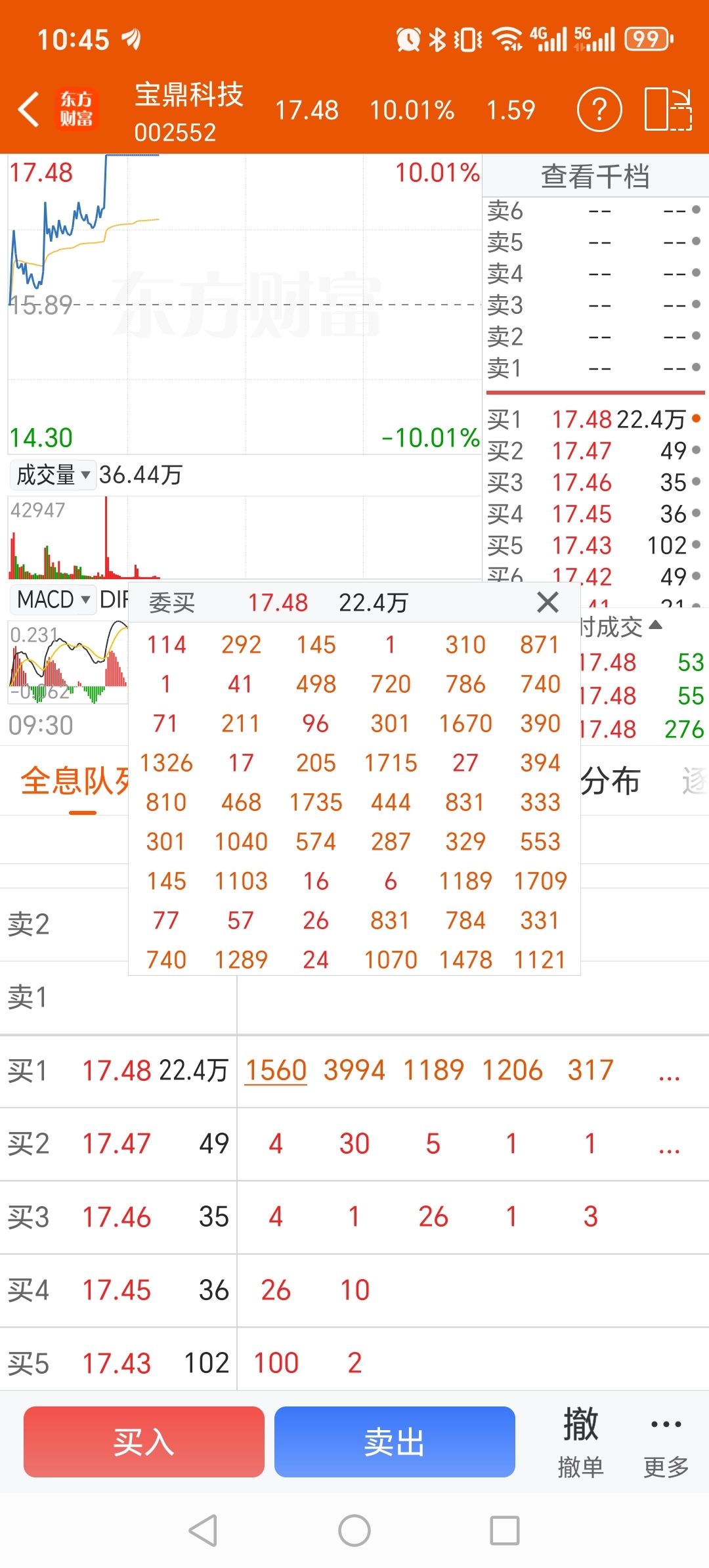Open the help question mark icon
The height and width of the screenshot is (1568, 709).
click(x=599, y=109)
